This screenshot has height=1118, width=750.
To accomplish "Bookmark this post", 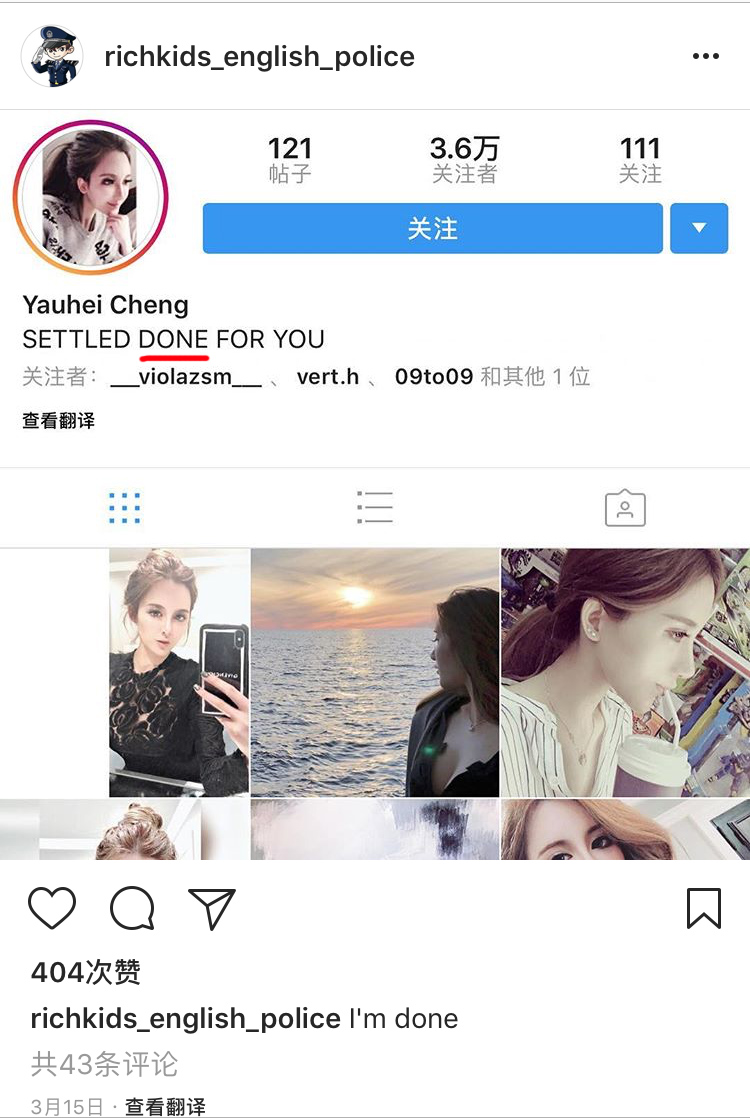I will 704,908.
